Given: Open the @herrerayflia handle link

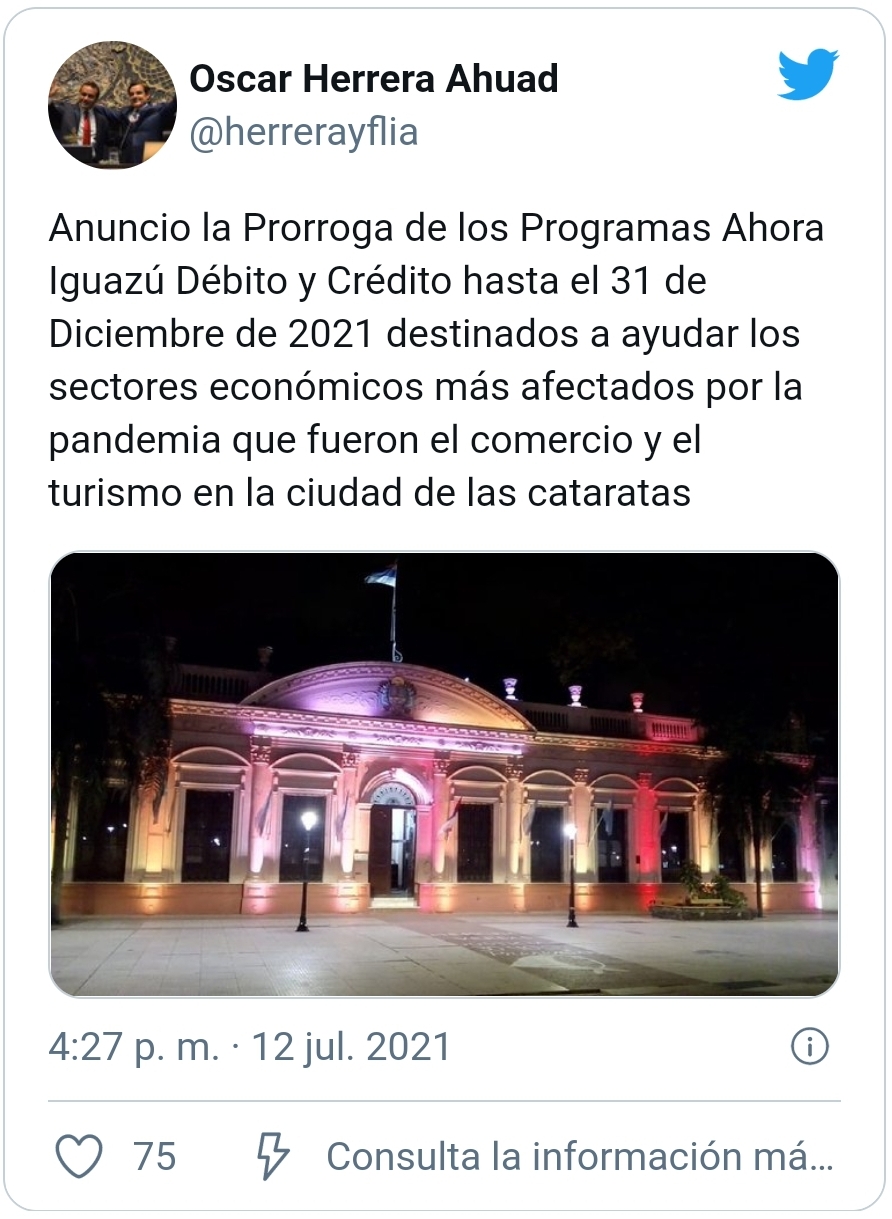Looking at the screenshot, I should point(304,132).
